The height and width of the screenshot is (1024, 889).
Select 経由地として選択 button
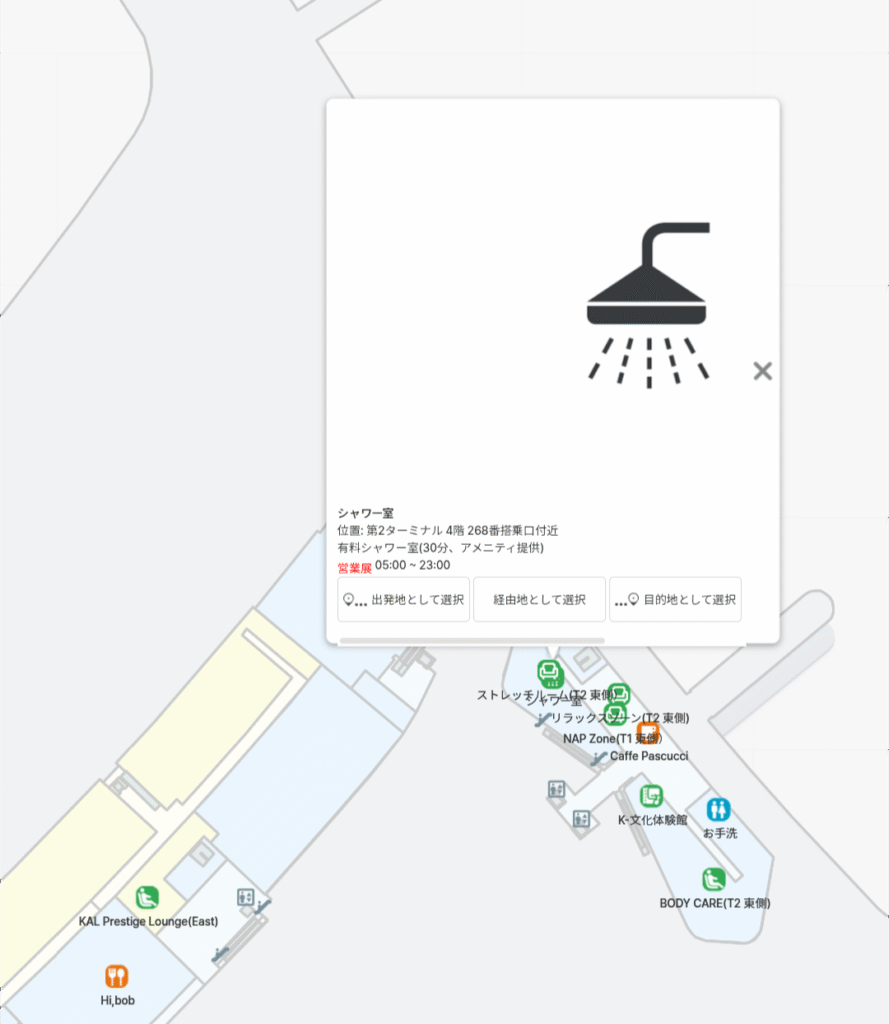539,600
